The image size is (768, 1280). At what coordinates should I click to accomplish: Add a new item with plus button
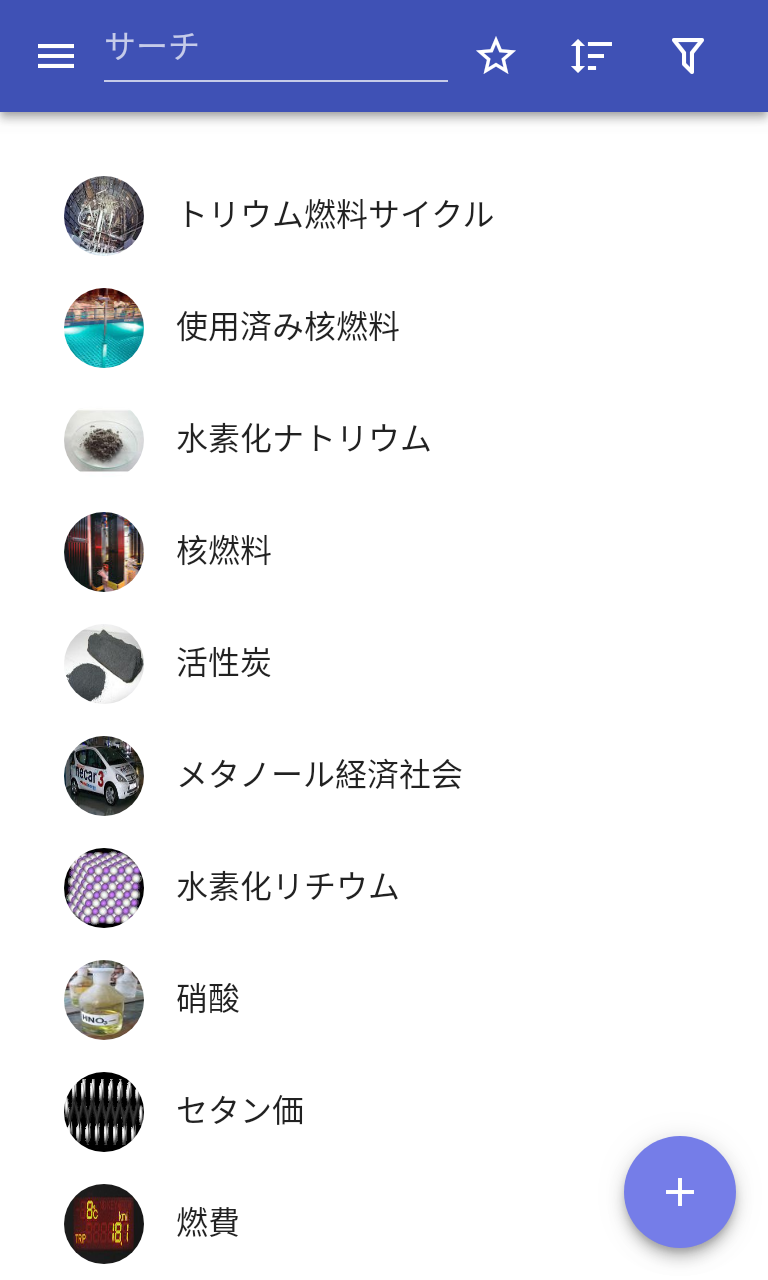tap(680, 1192)
